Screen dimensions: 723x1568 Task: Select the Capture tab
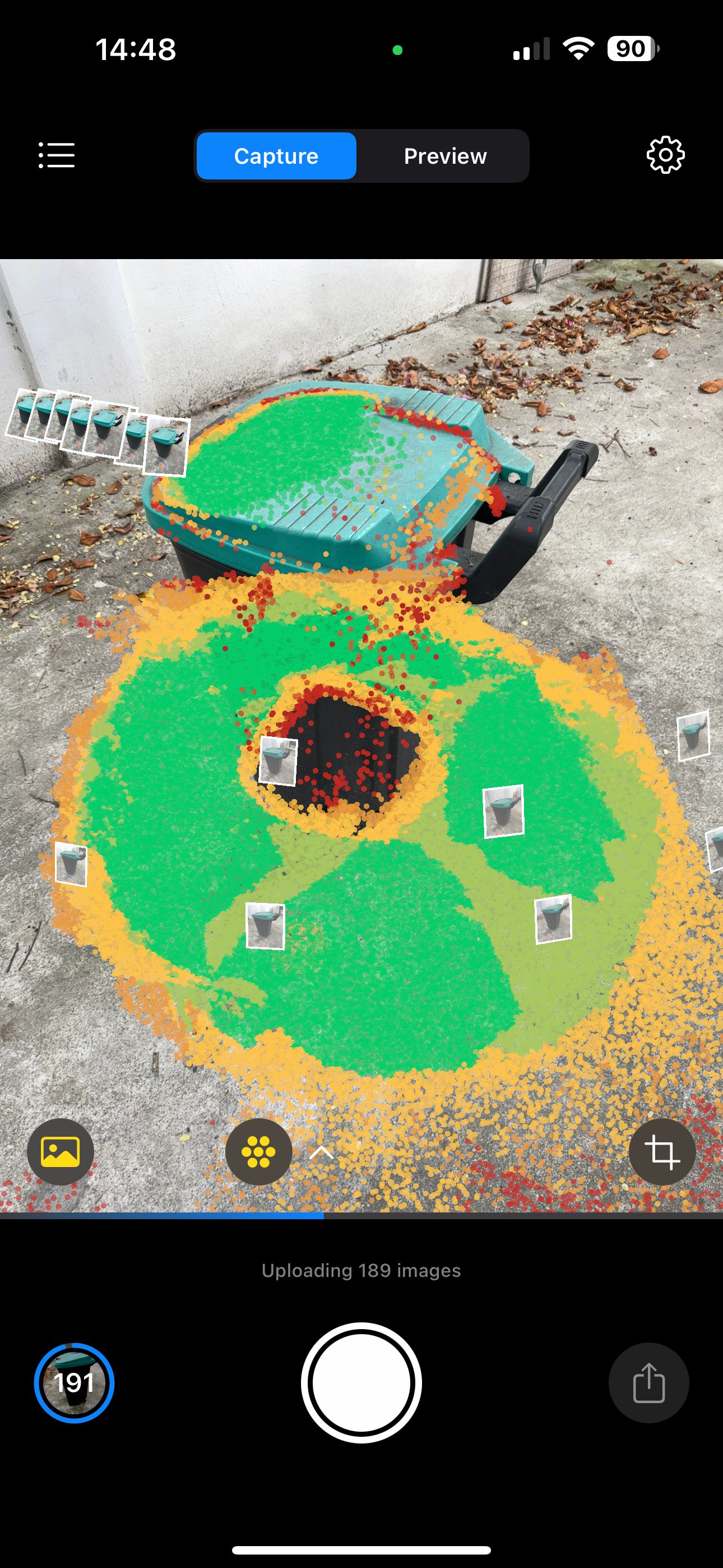[276, 156]
